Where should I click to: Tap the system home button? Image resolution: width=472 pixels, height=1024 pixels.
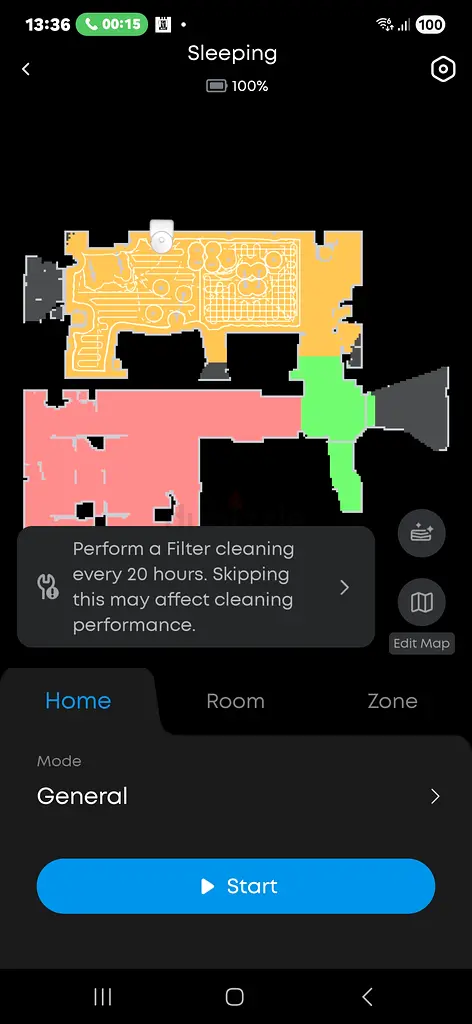[234, 997]
